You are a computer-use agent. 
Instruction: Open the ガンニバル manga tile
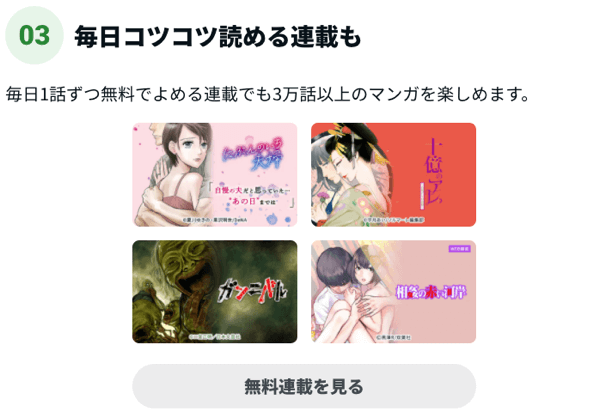click(215, 291)
